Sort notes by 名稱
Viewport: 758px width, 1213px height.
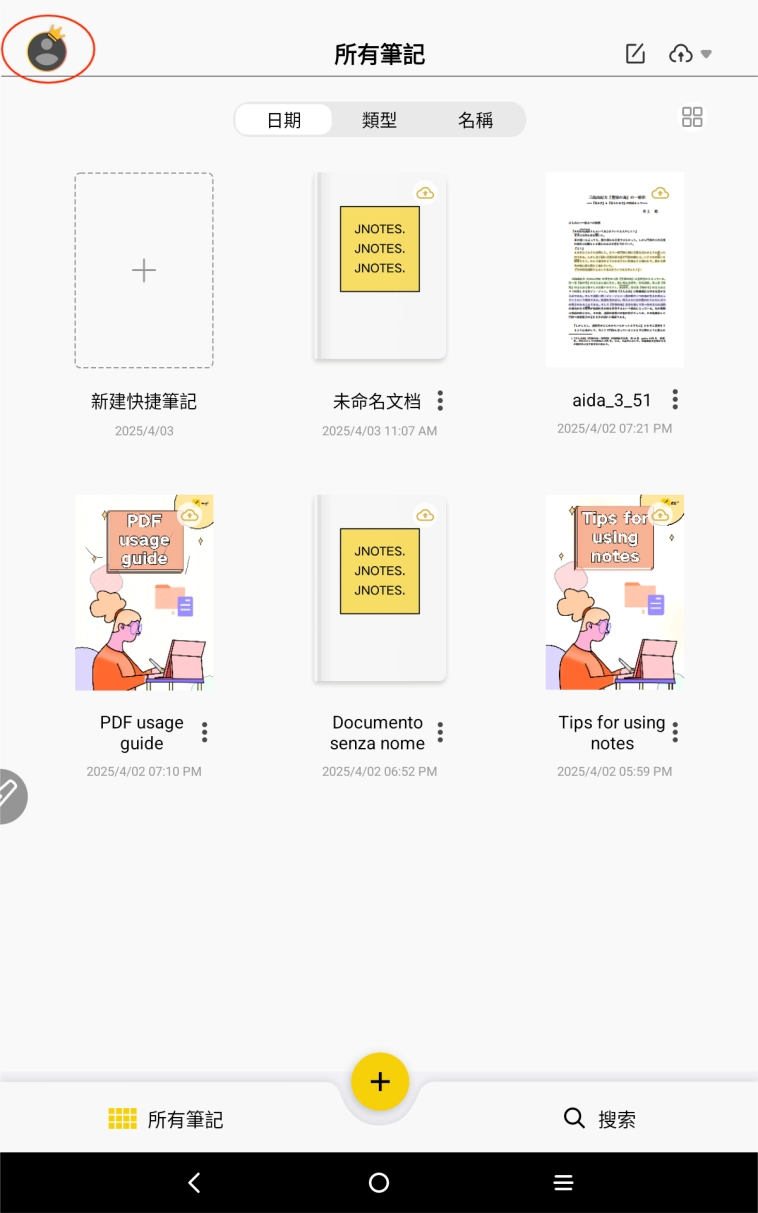(x=475, y=120)
